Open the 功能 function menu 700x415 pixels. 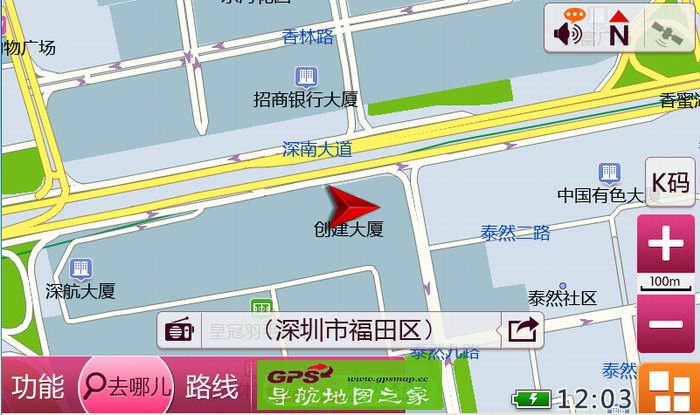pos(37,385)
